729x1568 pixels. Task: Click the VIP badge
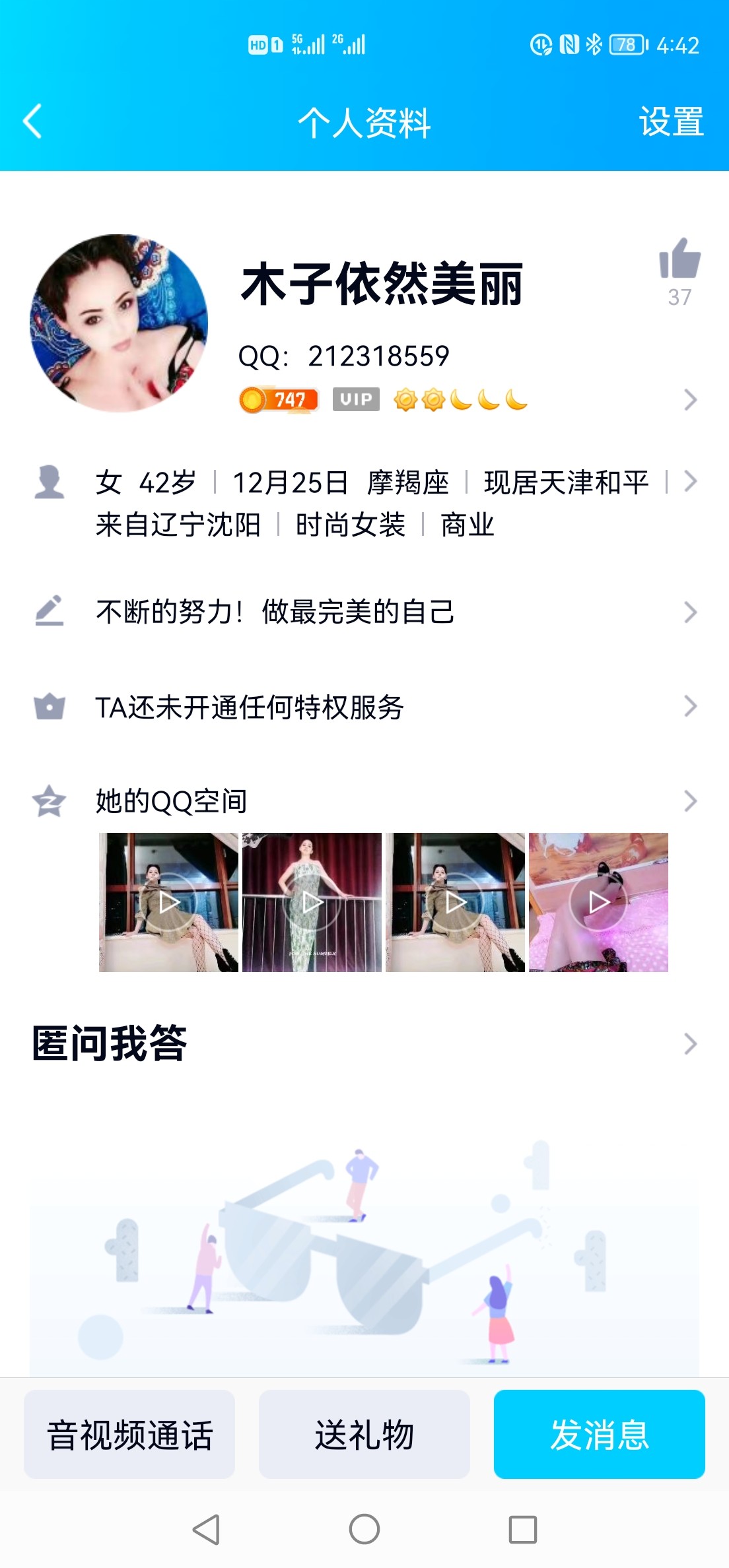[x=355, y=399]
